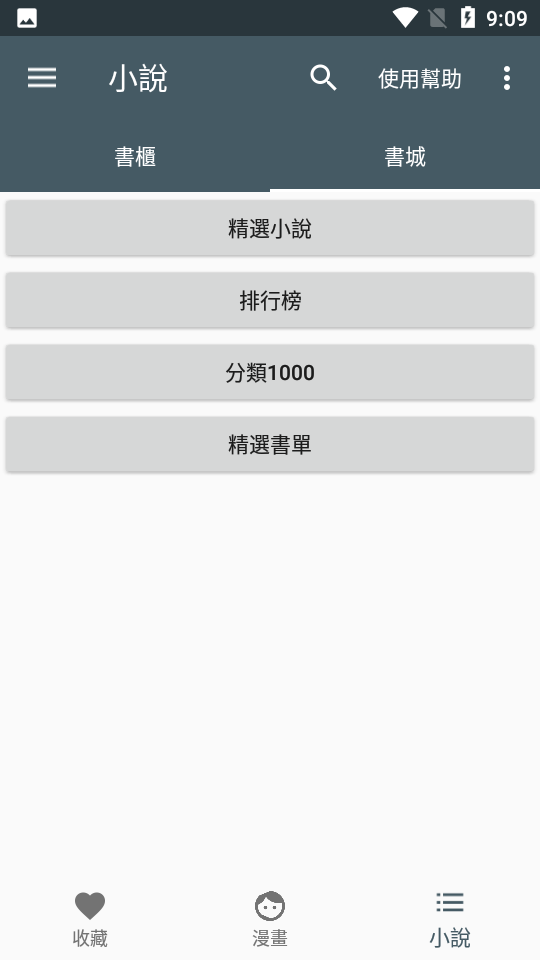Switch to the 書櫃 tab
The image size is (540, 960).
(135, 157)
